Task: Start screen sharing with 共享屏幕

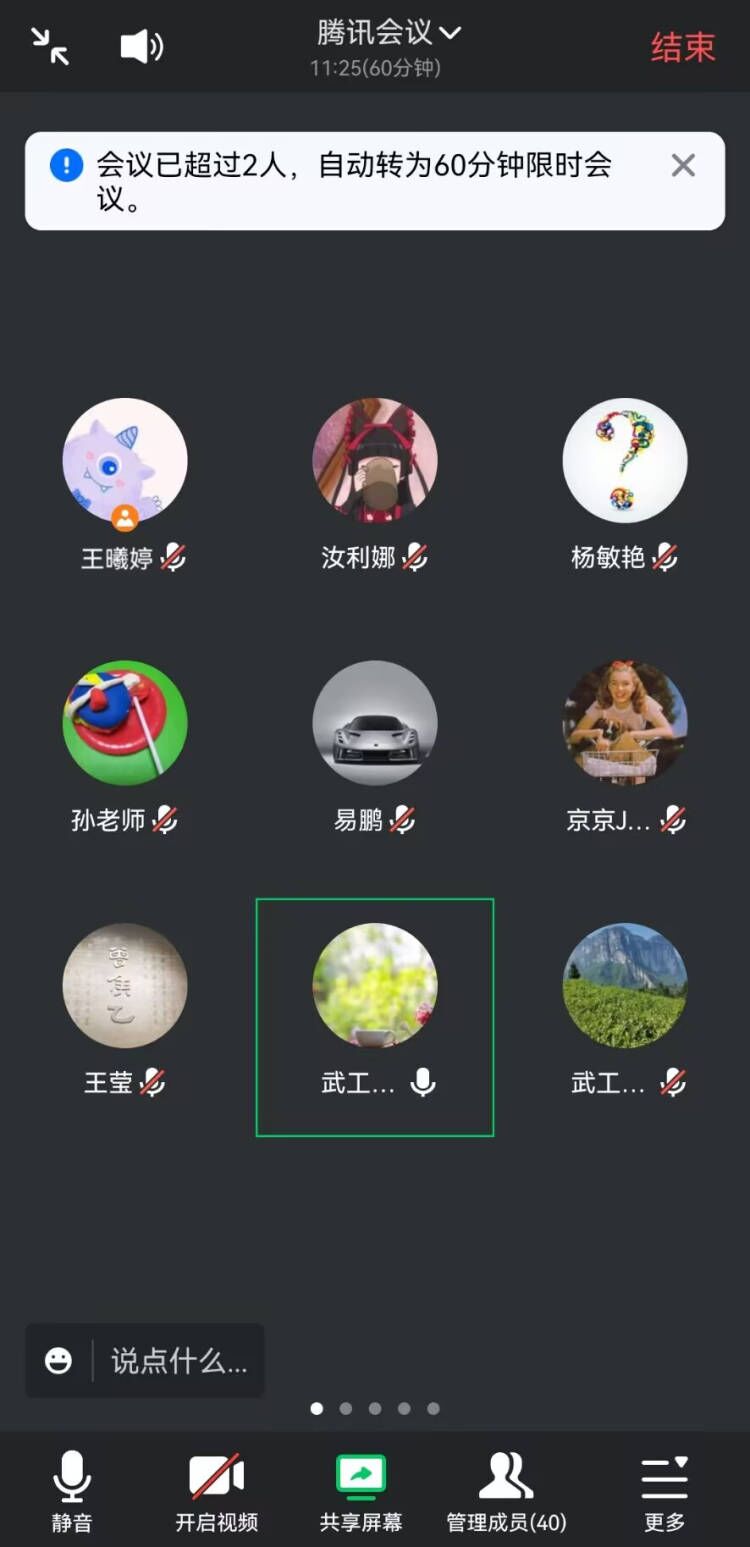Action: [x=361, y=1490]
